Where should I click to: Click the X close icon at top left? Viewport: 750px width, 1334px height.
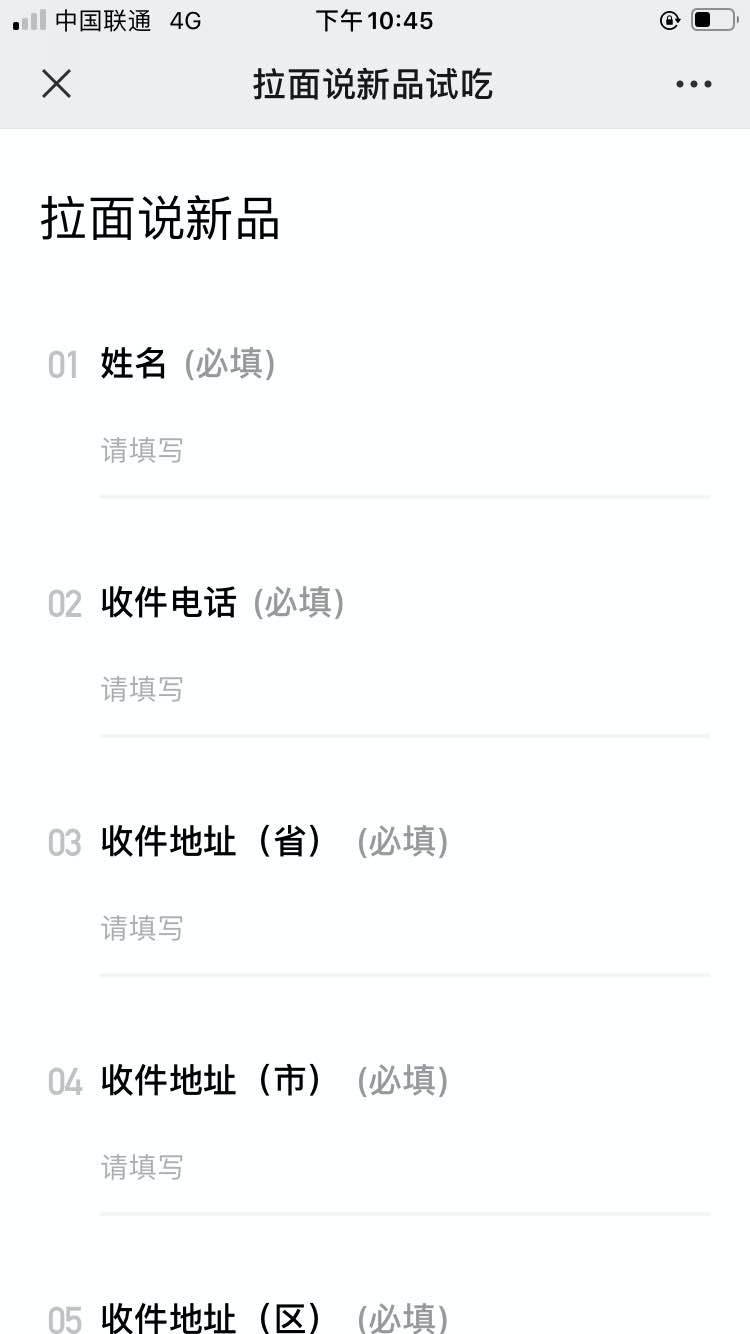pyautogui.click(x=56, y=84)
